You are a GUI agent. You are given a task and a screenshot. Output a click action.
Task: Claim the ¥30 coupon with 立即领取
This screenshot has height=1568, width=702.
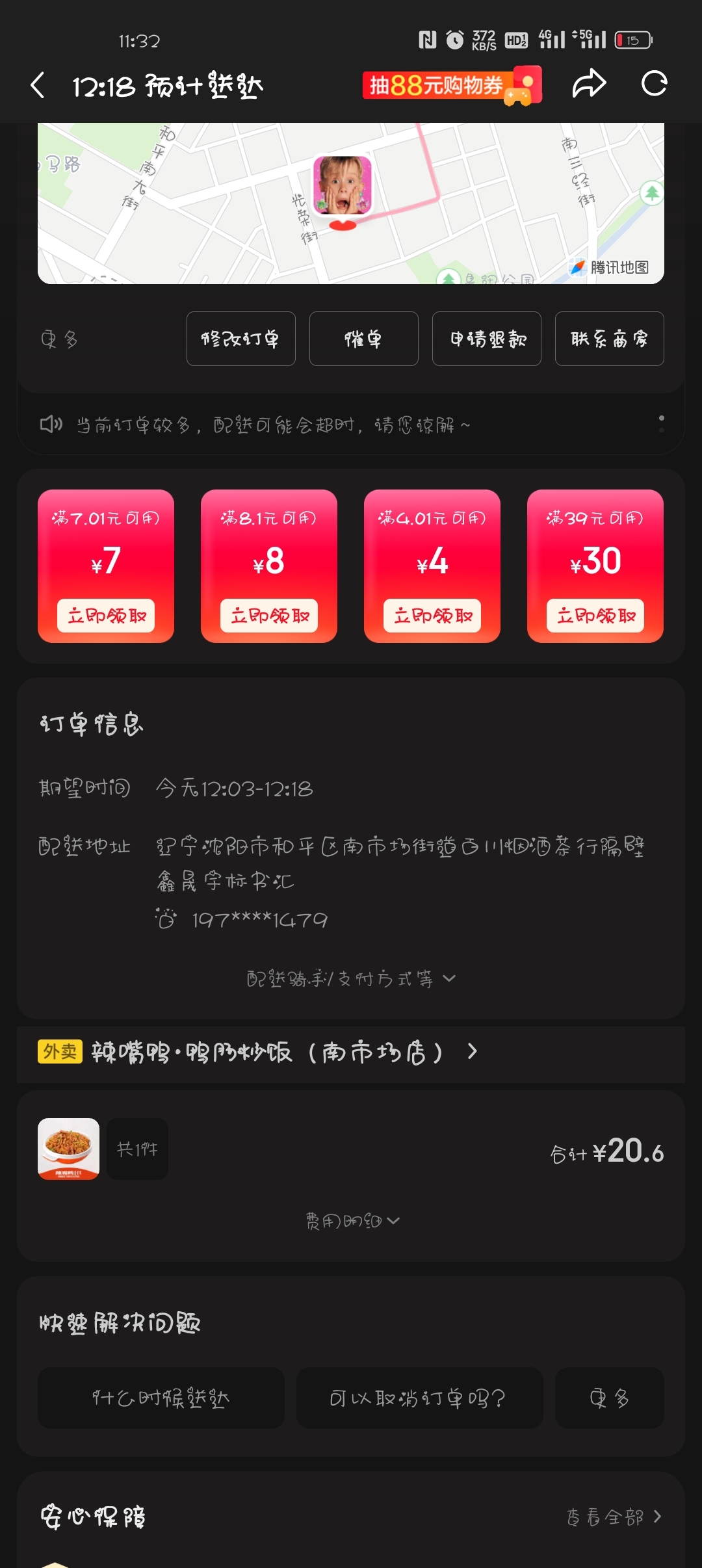coord(595,616)
